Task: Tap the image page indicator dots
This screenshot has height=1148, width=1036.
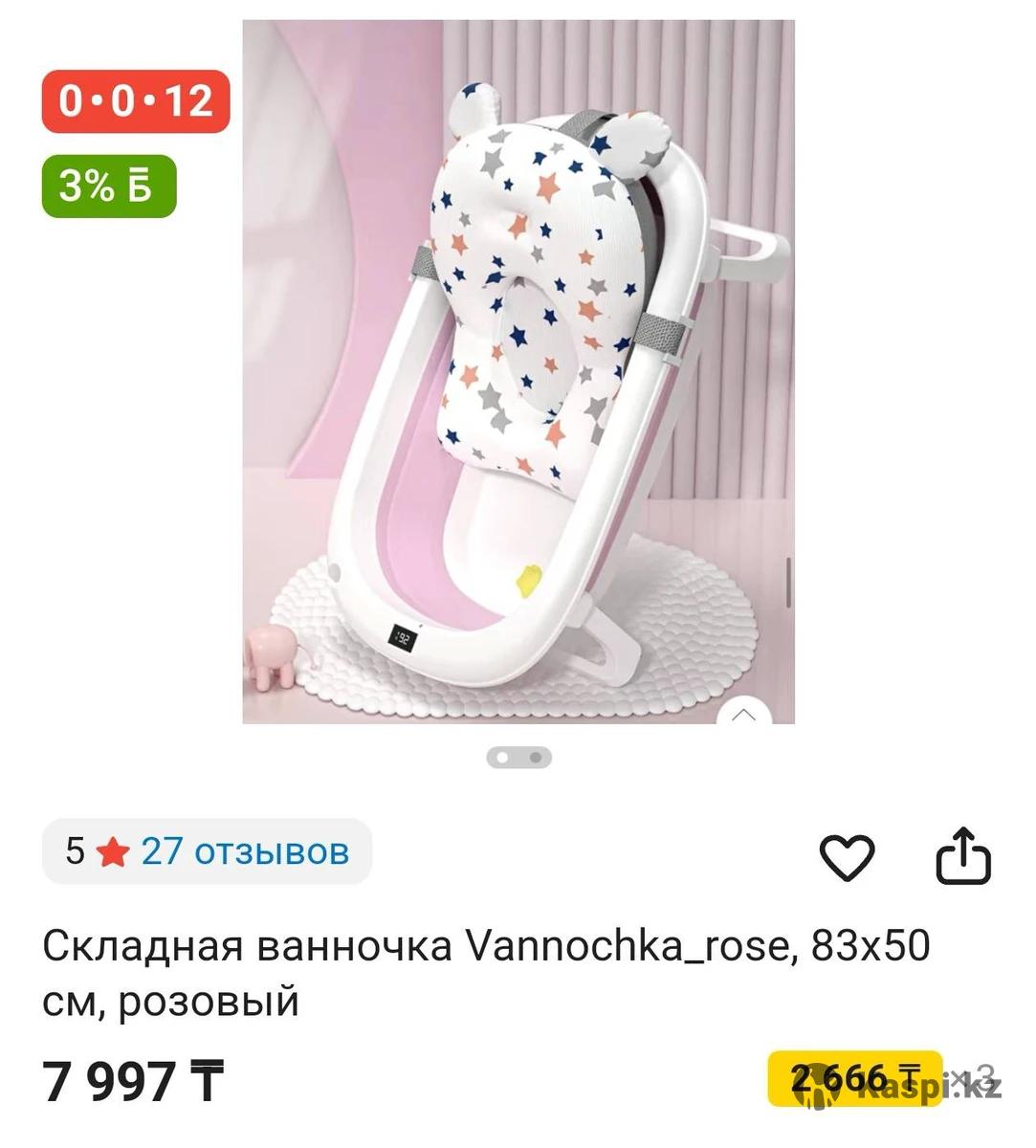Action: point(518,757)
